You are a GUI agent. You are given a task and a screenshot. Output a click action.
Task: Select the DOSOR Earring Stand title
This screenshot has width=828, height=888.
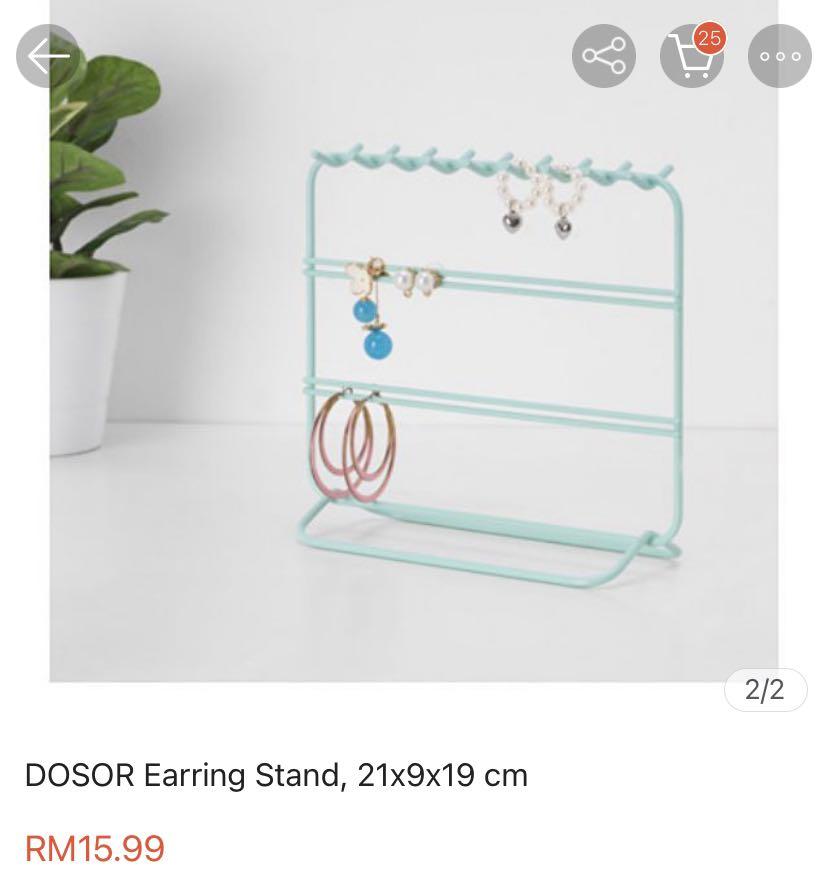point(278,775)
